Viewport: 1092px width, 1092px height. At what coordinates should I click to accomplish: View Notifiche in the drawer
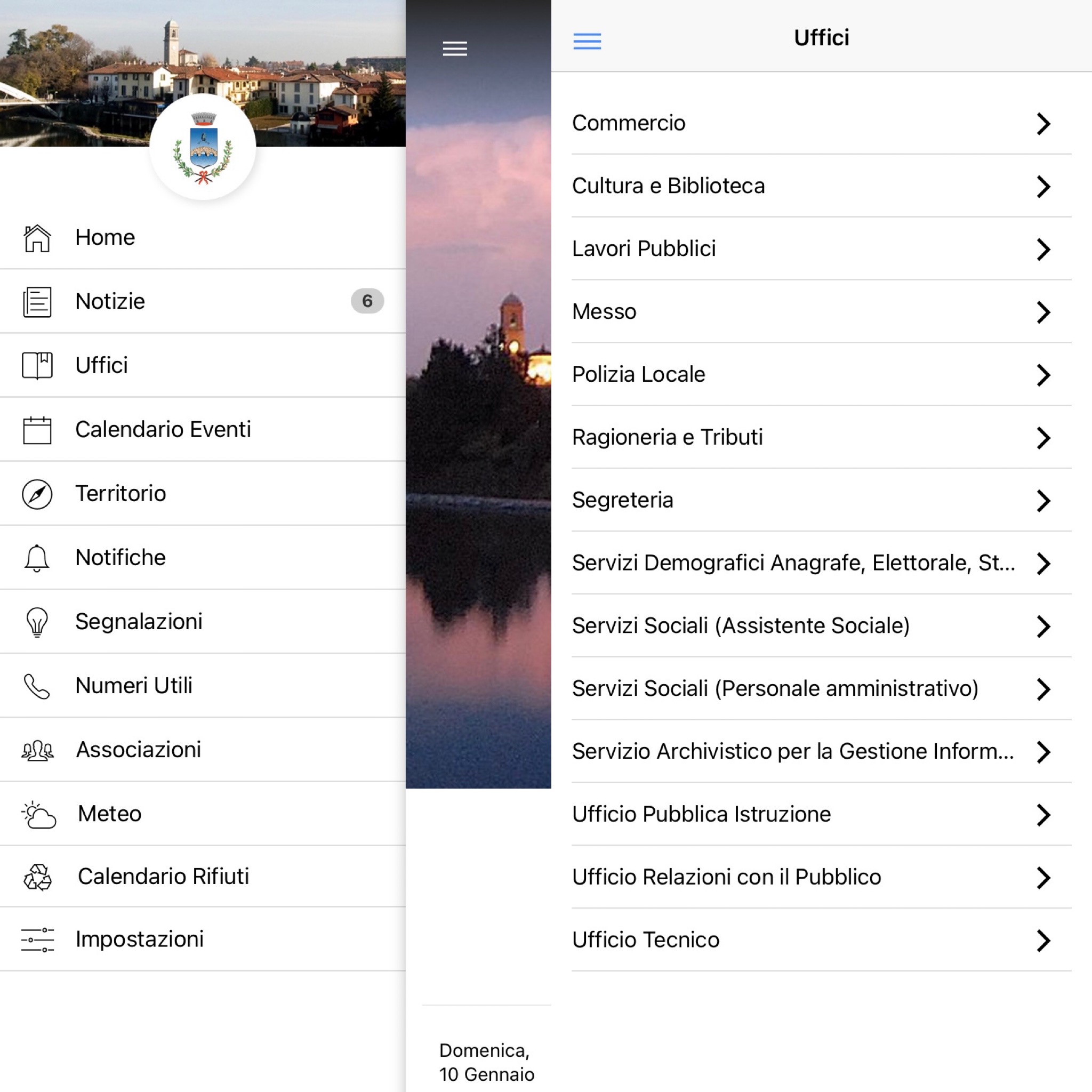[x=121, y=557]
